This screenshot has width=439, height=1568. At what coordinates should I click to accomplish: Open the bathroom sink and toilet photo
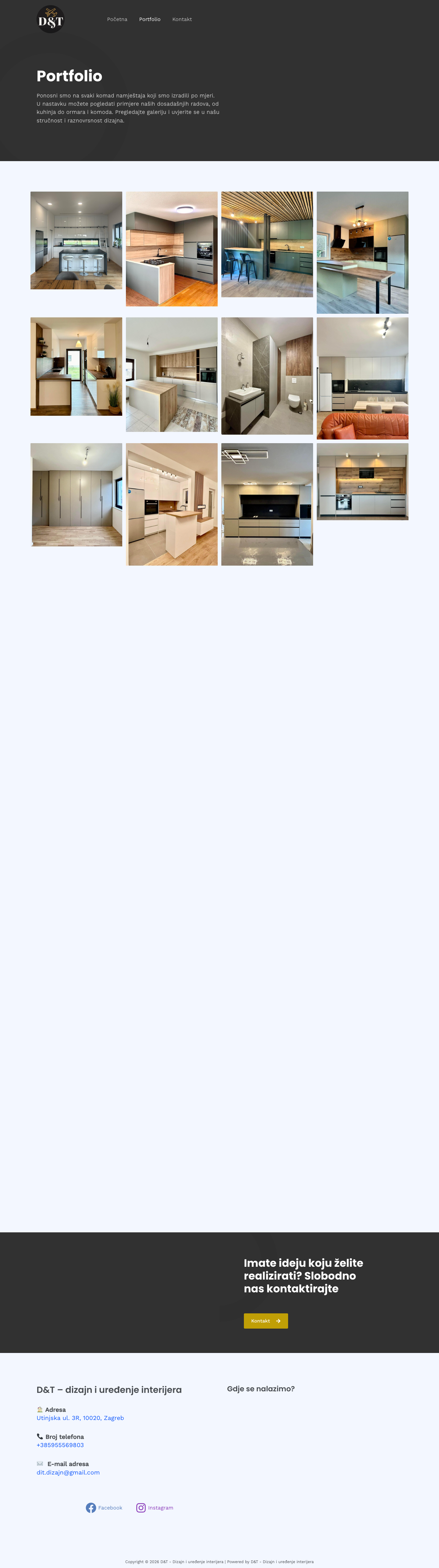(x=267, y=376)
